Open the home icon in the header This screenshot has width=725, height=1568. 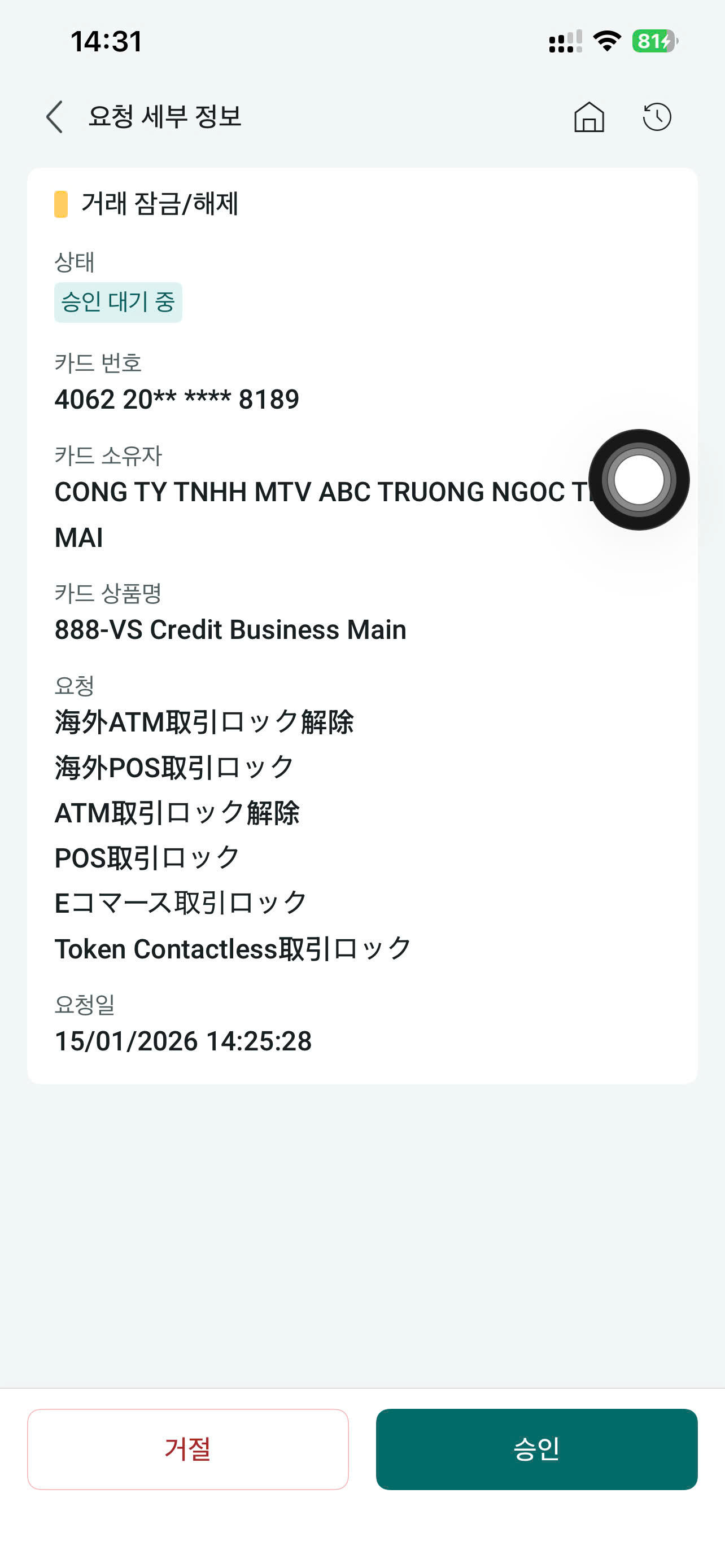pos(589,116)
